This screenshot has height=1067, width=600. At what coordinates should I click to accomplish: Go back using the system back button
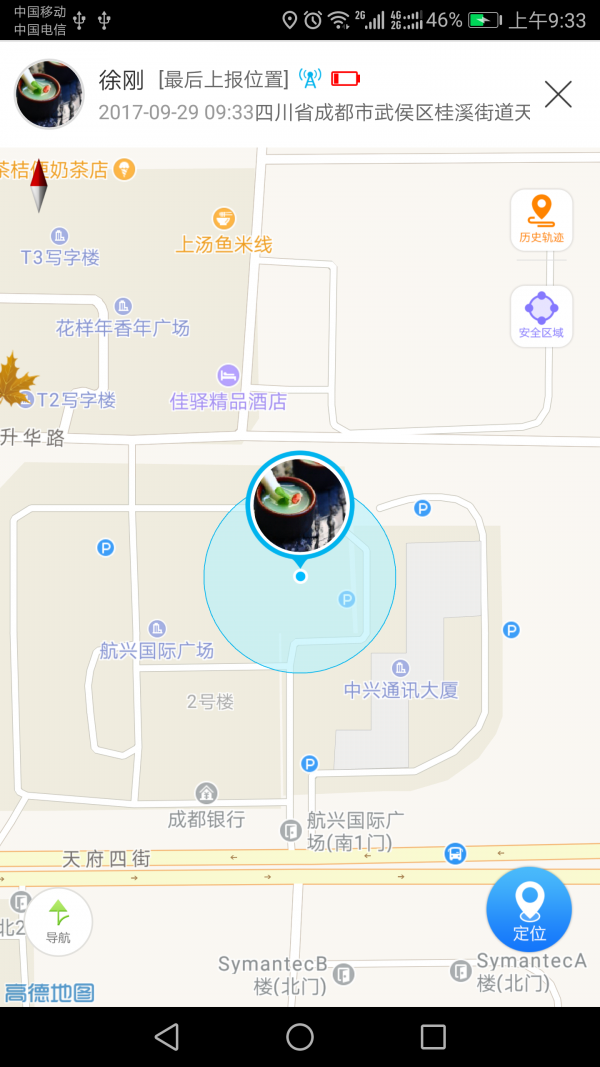[x=167, y=1037]
